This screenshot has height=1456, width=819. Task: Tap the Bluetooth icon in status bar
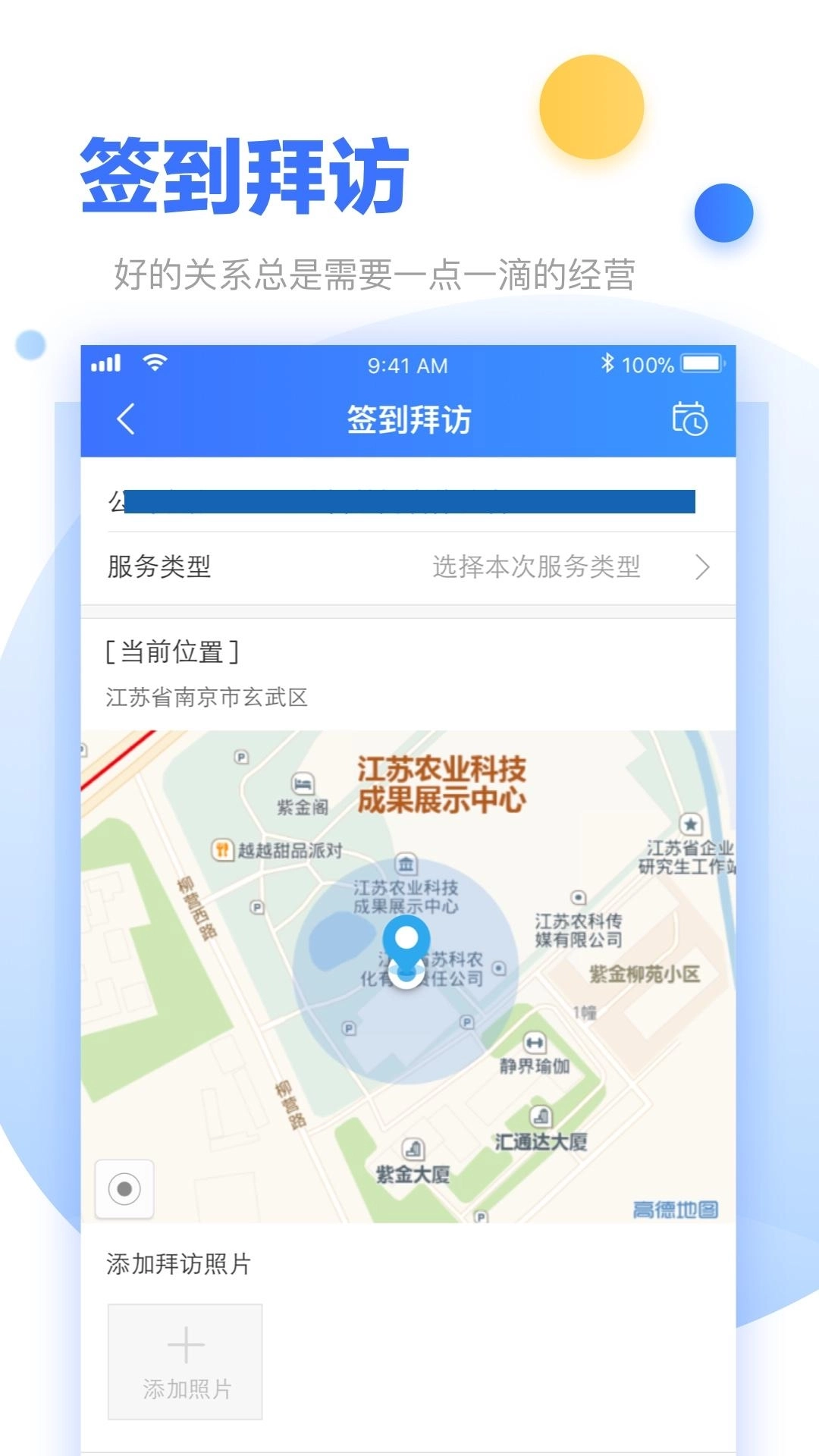[607, 364]
